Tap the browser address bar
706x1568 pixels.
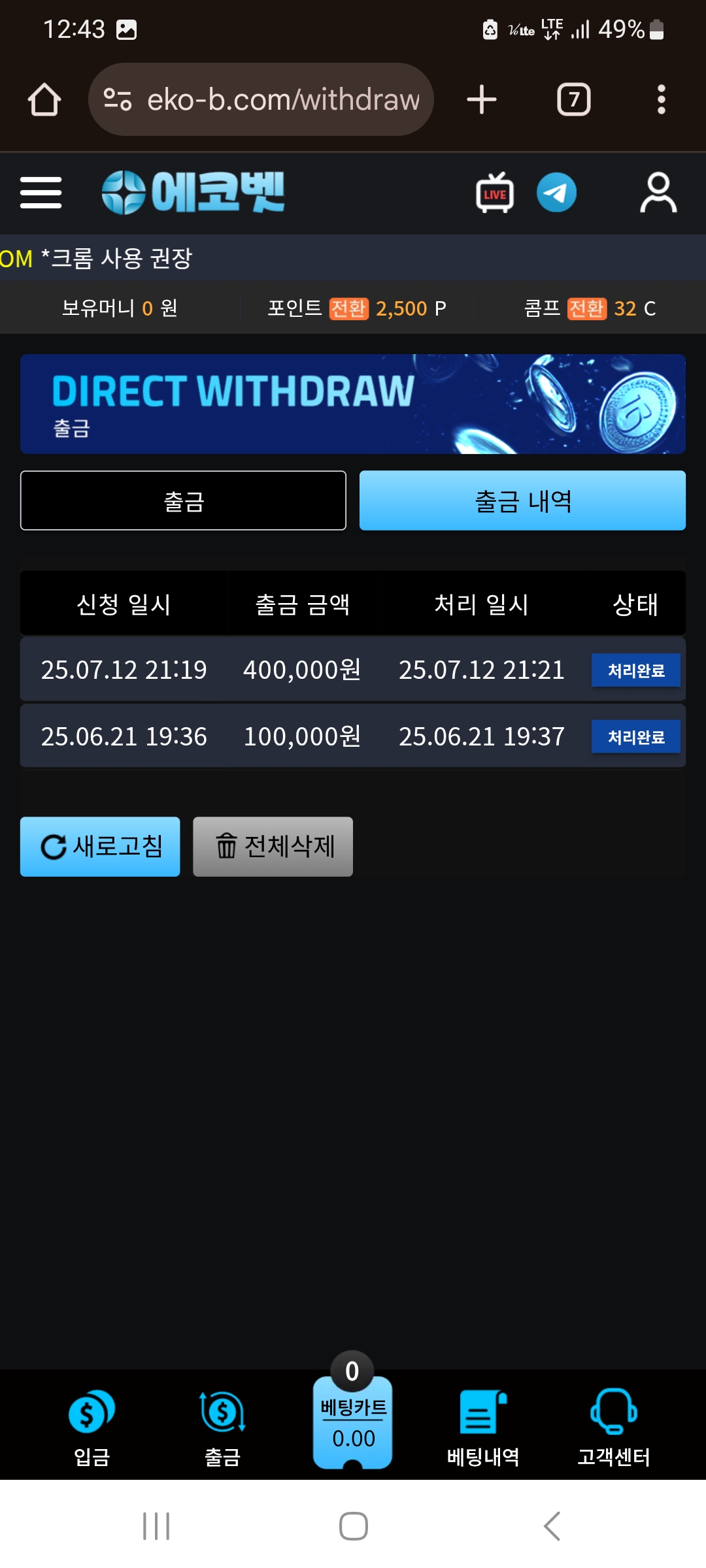pos(261,99)
